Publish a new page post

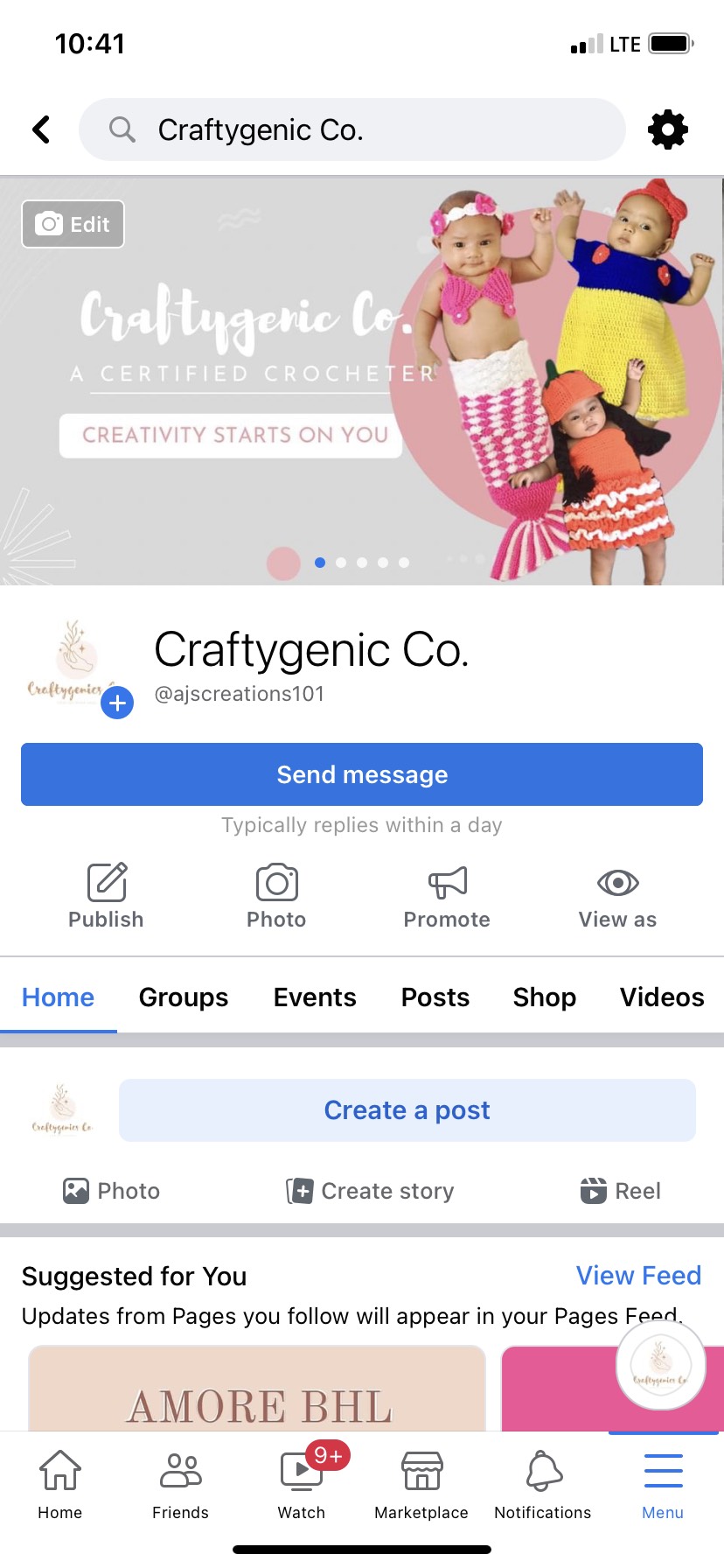click(x=106, y=896)
